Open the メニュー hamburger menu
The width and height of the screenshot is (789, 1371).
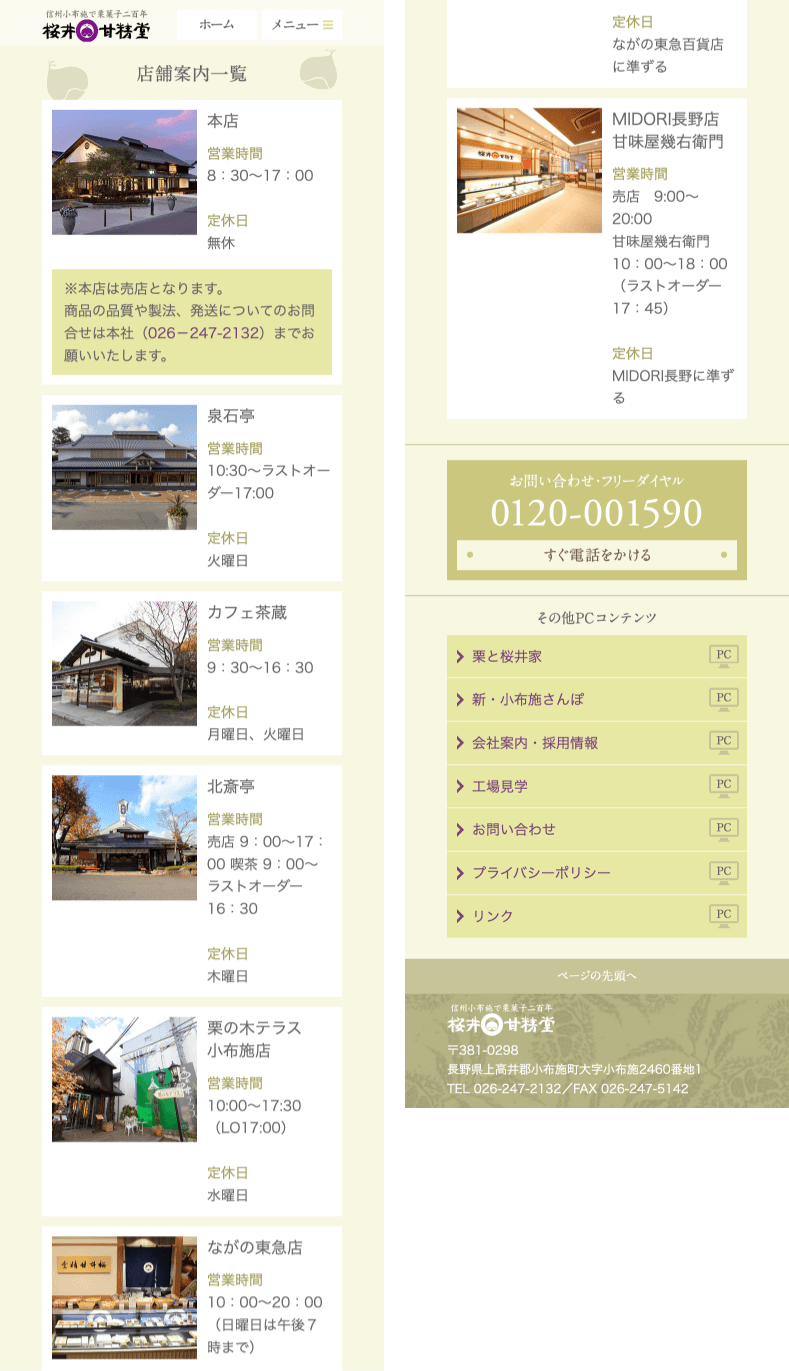[302, 25]
